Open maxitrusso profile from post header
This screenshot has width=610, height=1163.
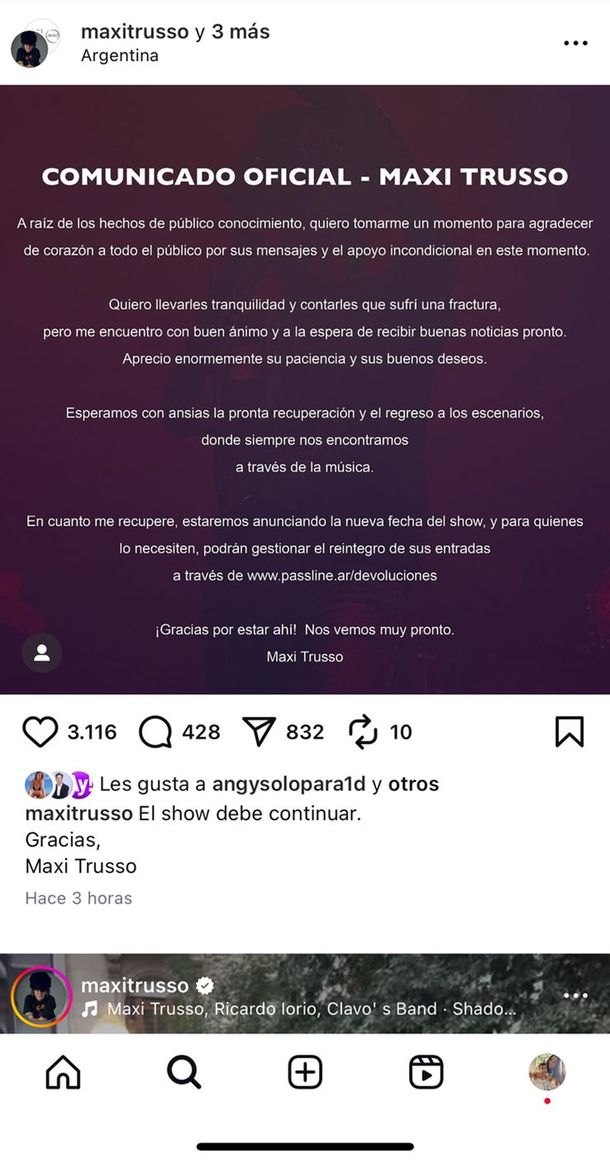pos(134,32)
